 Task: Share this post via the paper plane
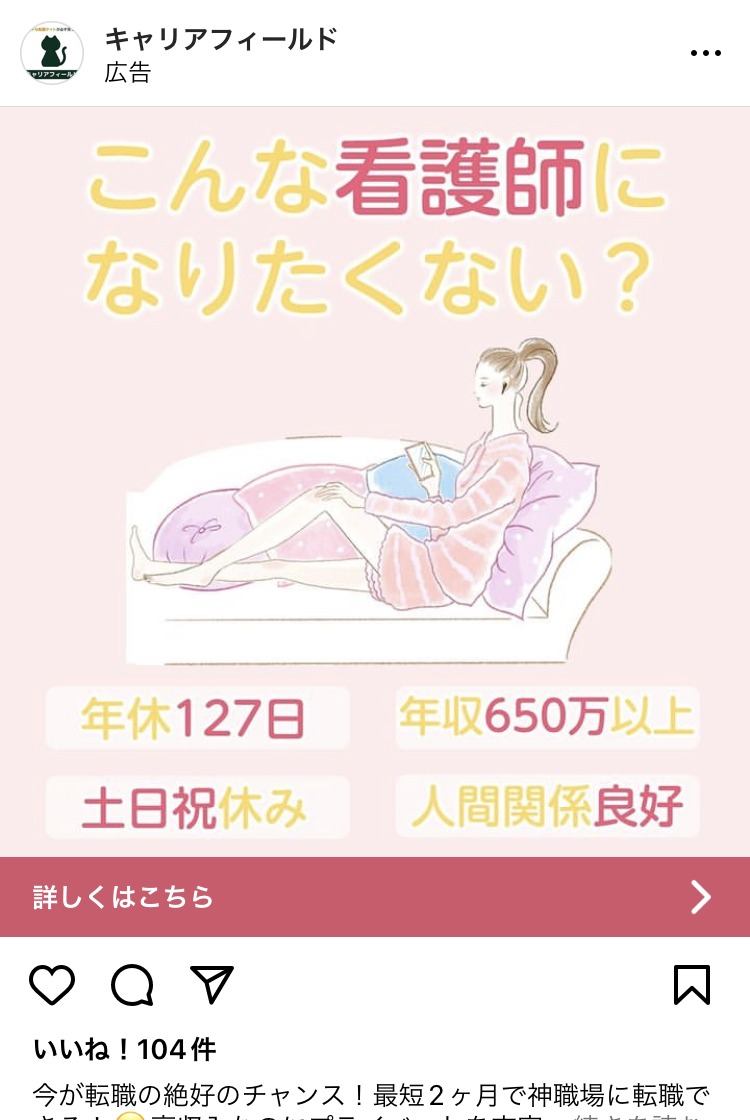[x=212, y=985]
